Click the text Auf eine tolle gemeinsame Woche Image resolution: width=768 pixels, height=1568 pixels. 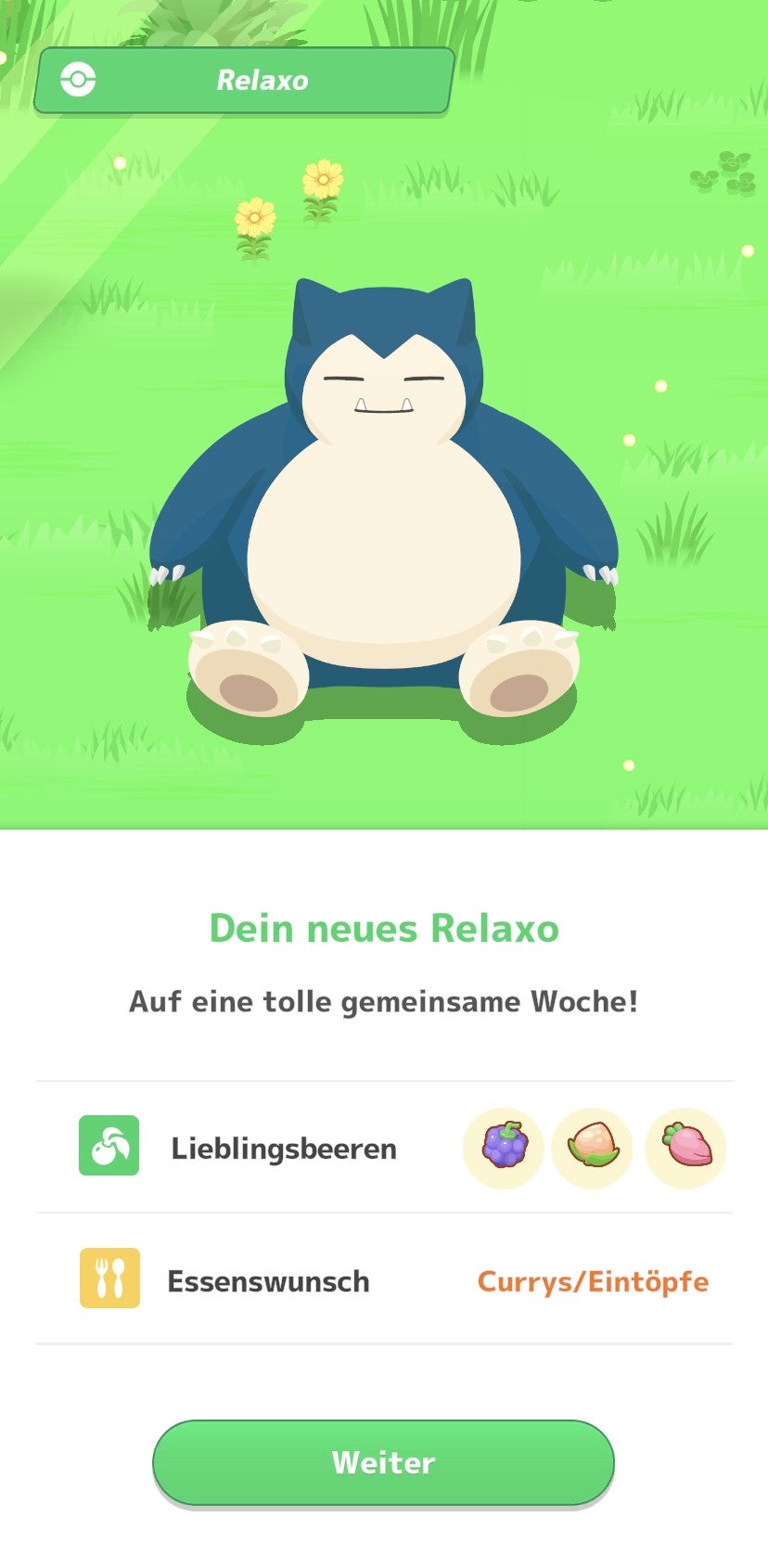[384, 1001]
